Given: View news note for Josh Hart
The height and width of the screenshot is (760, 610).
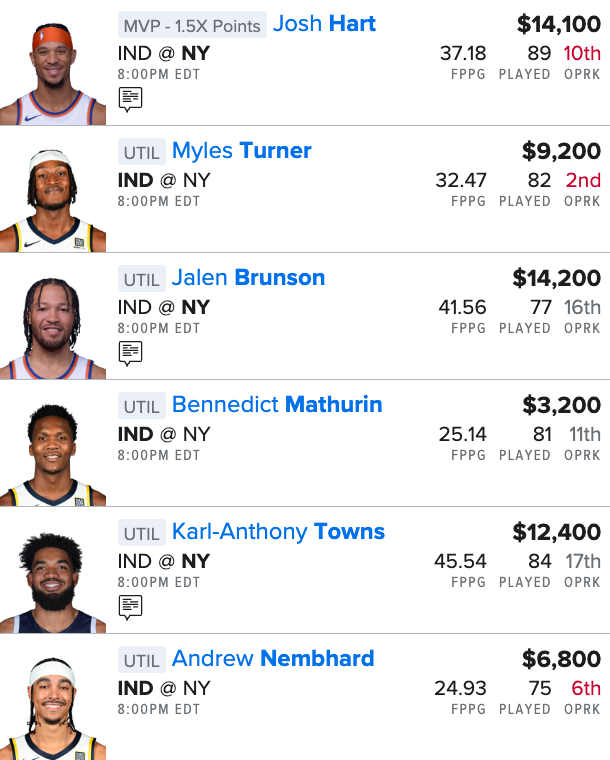Looking at the screenshot, I should pyautogui.click(x=130, y=98).
